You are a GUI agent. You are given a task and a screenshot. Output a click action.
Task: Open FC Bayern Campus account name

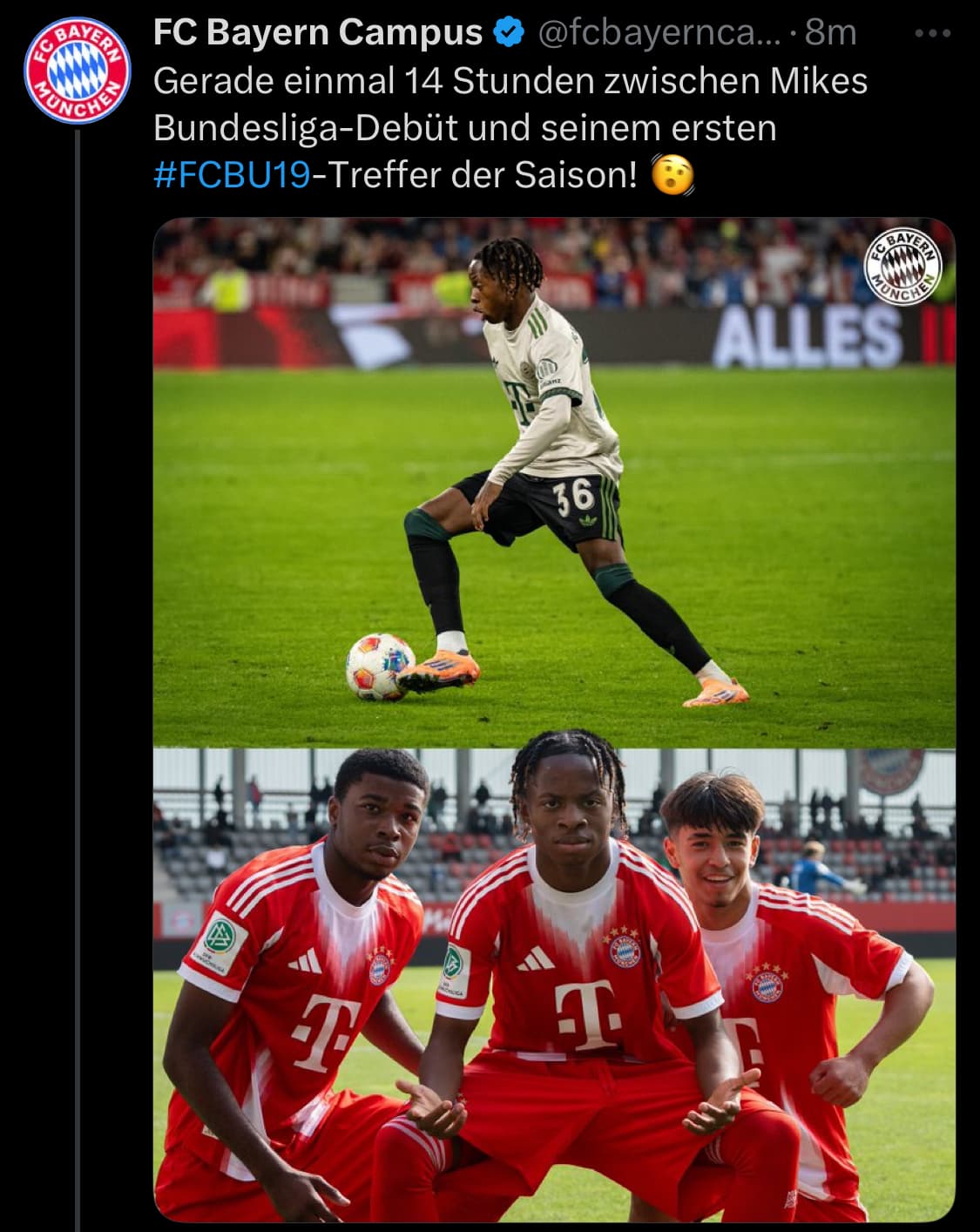click(317, 33)
